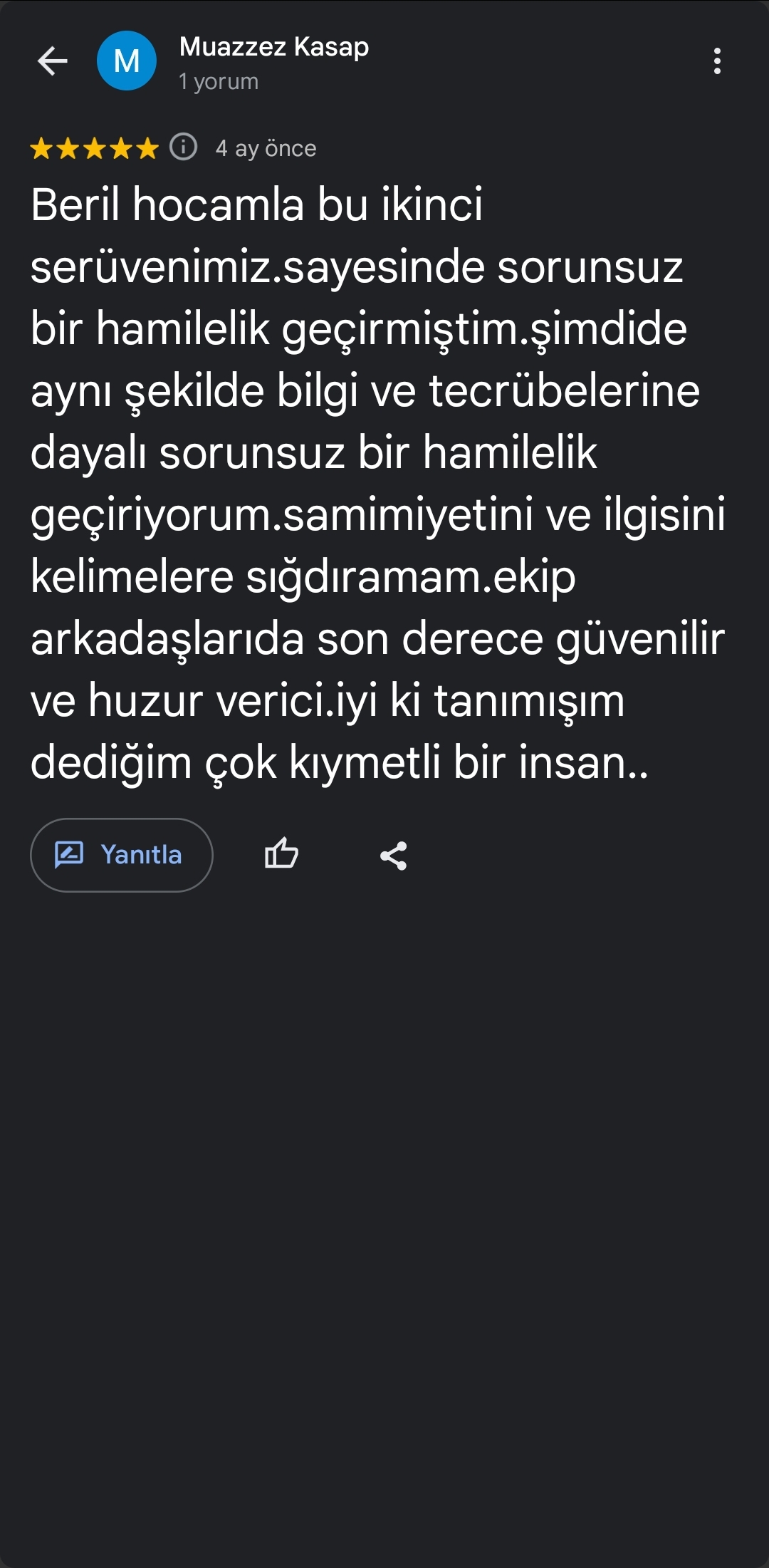Viewport: 769px width, 1568px height.
Task: Tap the info icon beside the stars
Action: click(184, 147)
